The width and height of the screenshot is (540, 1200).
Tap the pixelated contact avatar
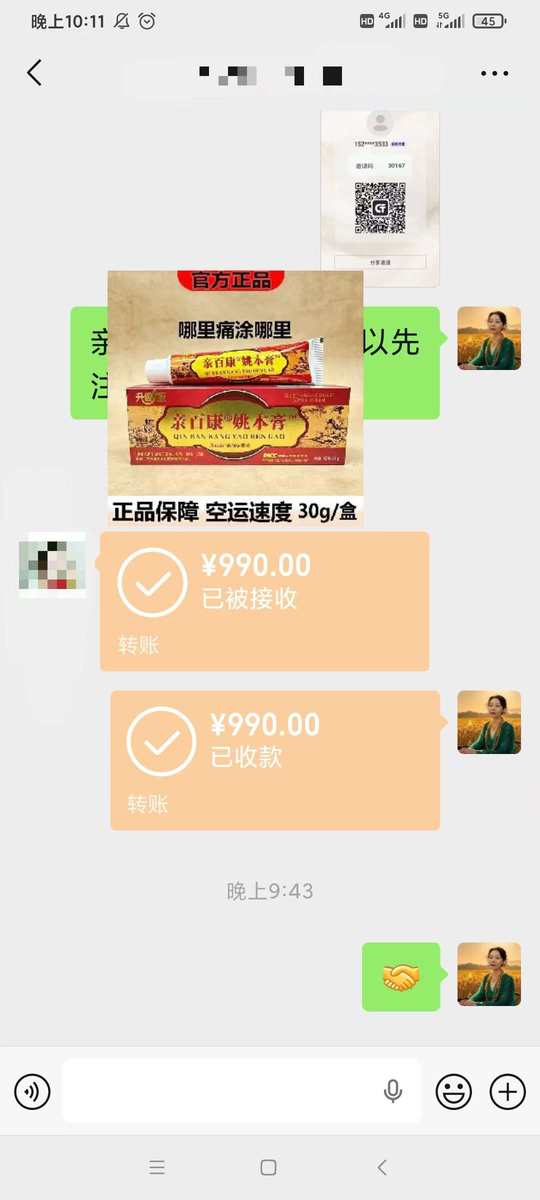[x=52, y=565]
